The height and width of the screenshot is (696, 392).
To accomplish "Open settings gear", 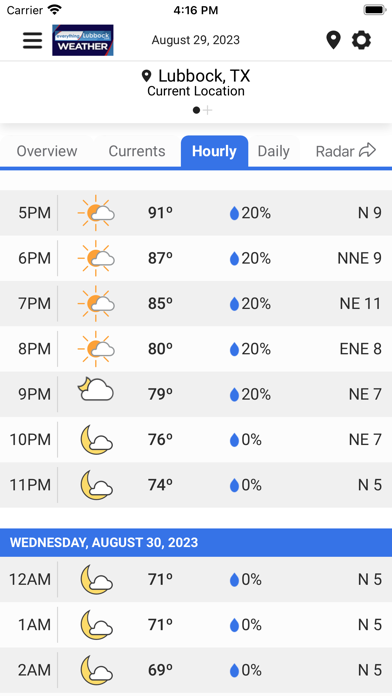I will [x=361, y=40].
